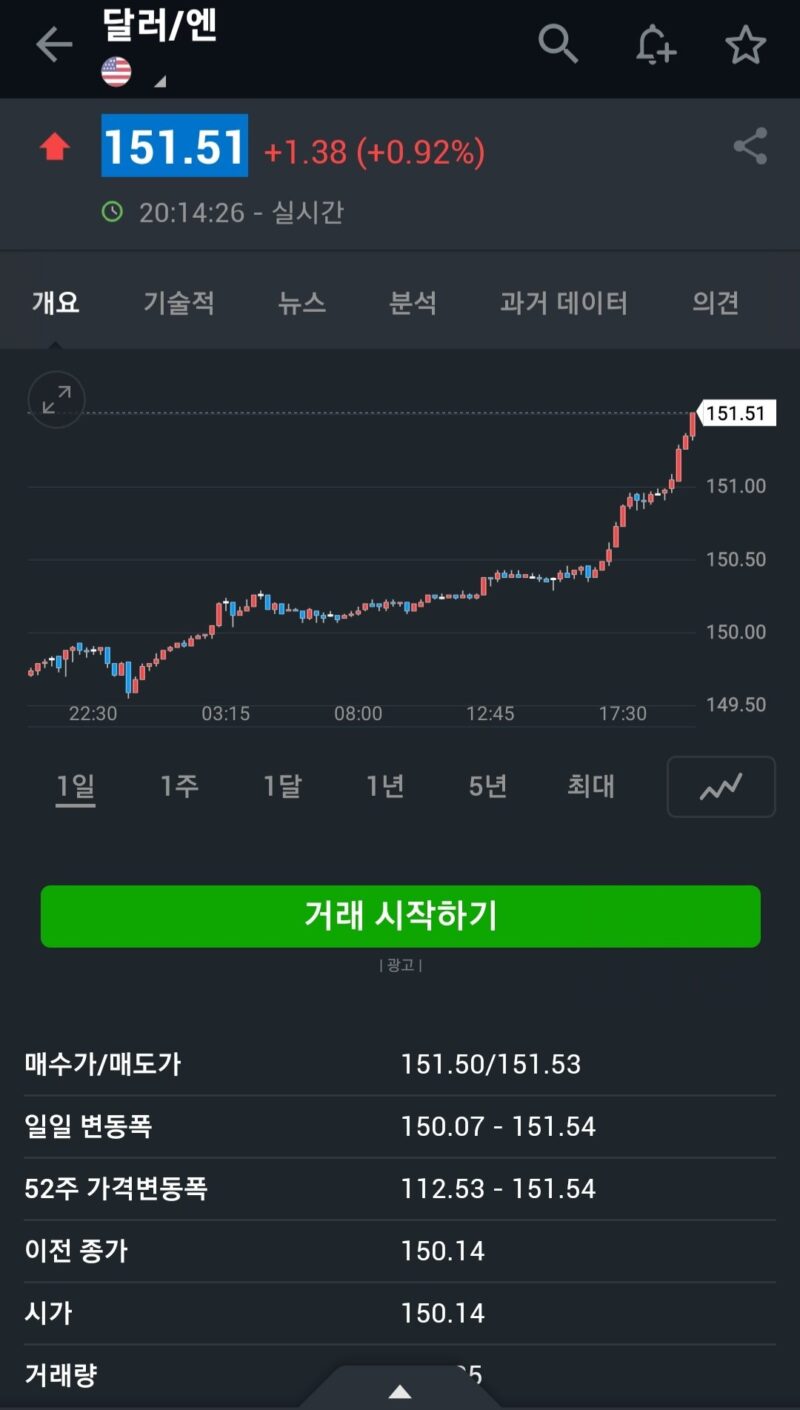Go to the 의견 tab
The height and width of the screenshot is (1410, 800).
[715, 303]
